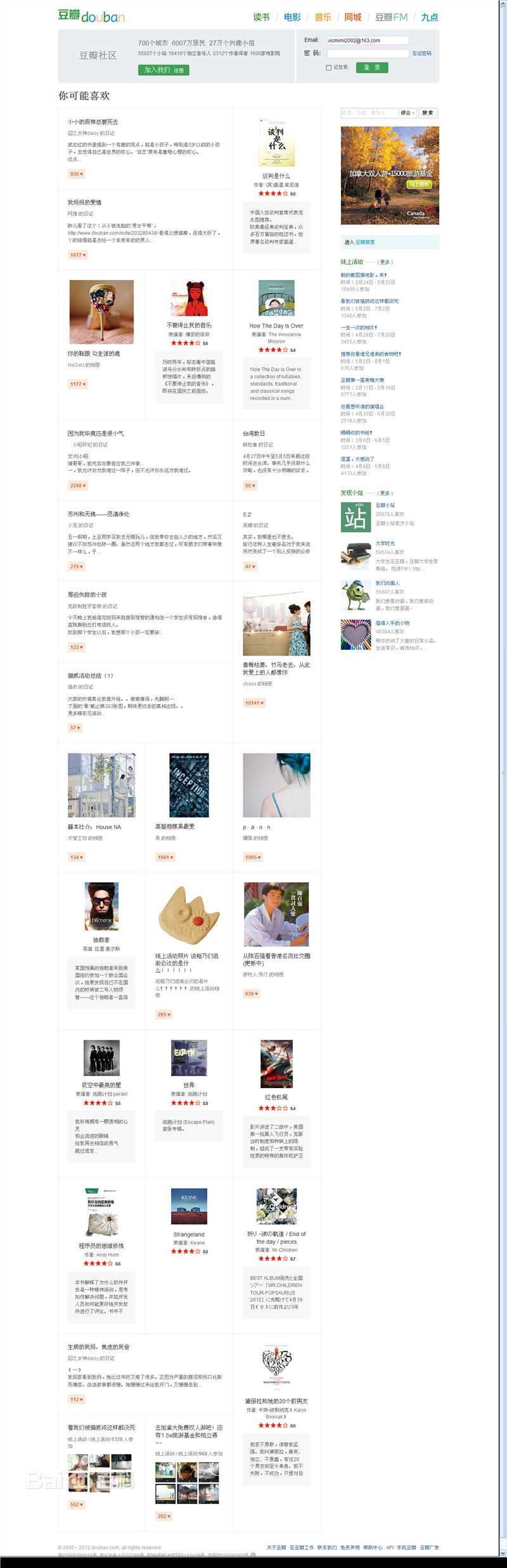Tap the green 登录 button

372,68
